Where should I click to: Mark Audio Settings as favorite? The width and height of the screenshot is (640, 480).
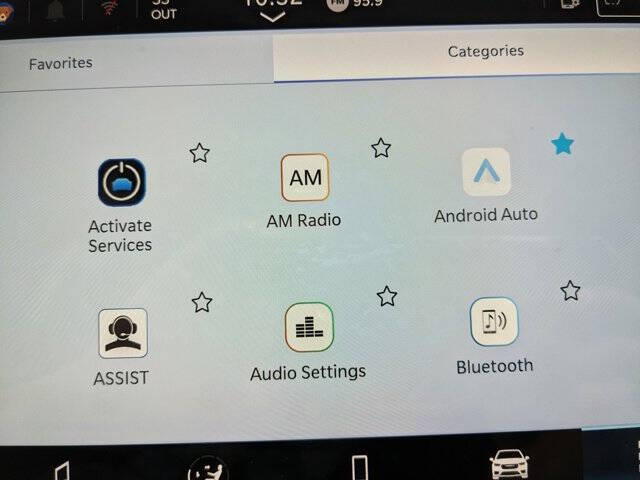[387, 296]
